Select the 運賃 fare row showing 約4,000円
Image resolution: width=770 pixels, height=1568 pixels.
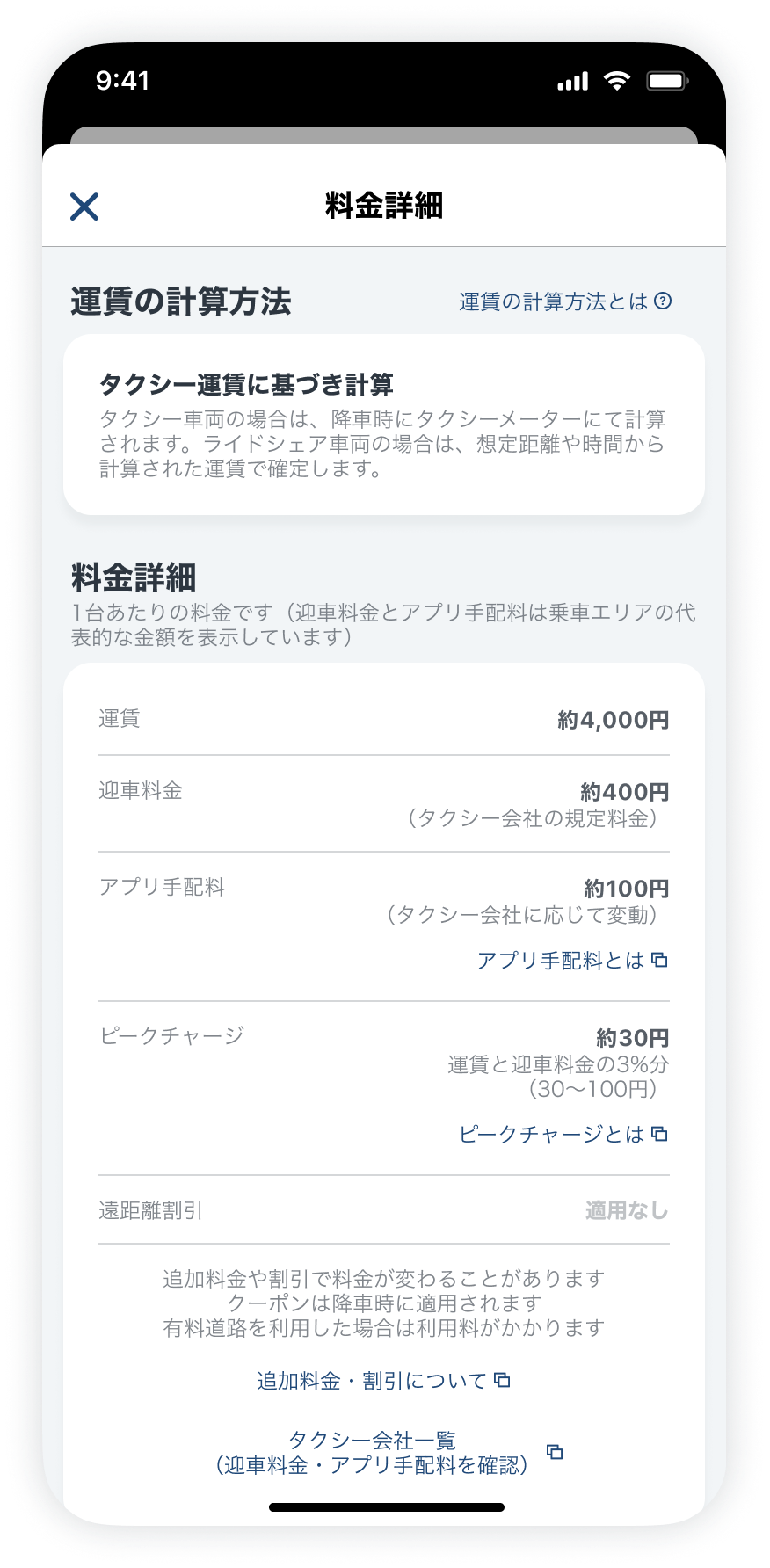point(384,720)
